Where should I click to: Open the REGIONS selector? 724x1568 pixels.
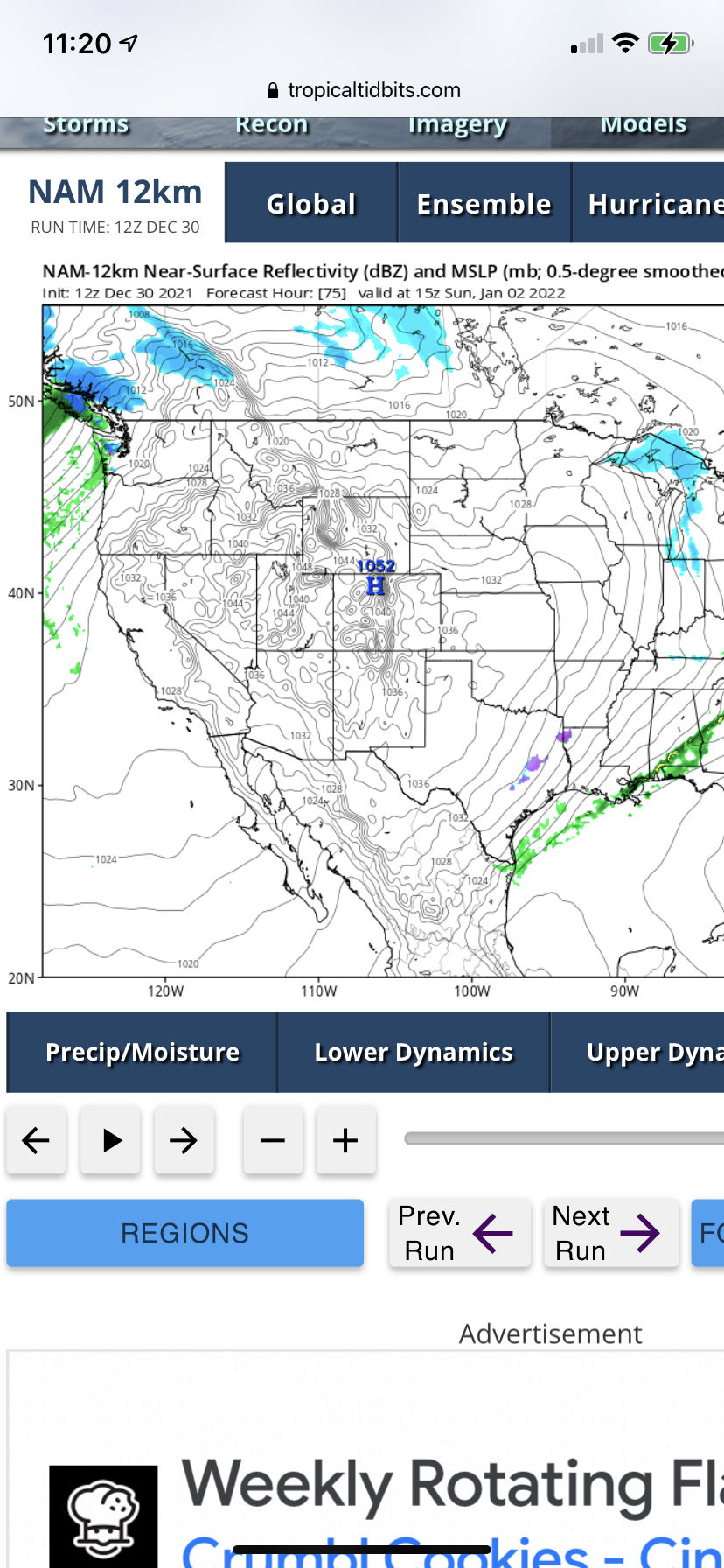click(x=184, y=1233)
